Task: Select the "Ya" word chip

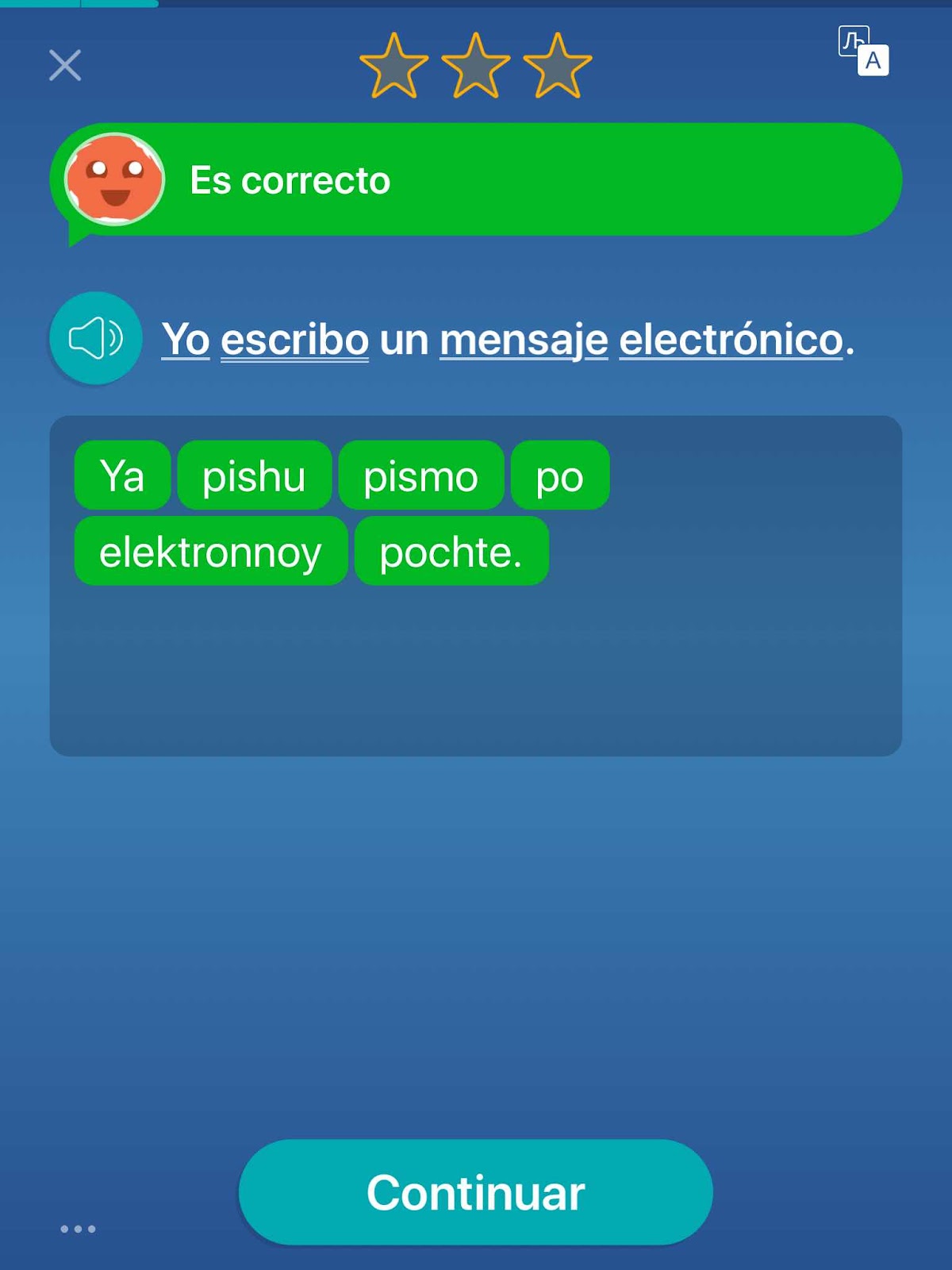Action: coord(122,475)
